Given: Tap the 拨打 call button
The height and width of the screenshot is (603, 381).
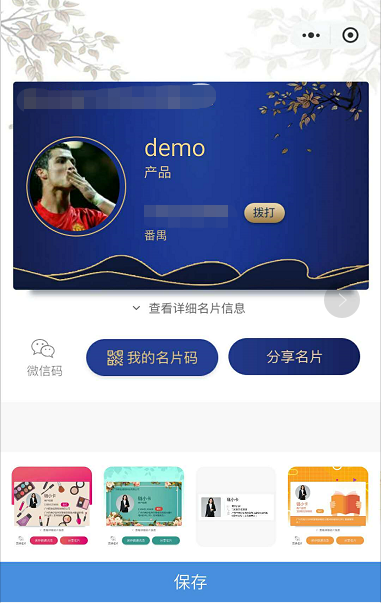Looking at the screenshot, I should point(265,213).
